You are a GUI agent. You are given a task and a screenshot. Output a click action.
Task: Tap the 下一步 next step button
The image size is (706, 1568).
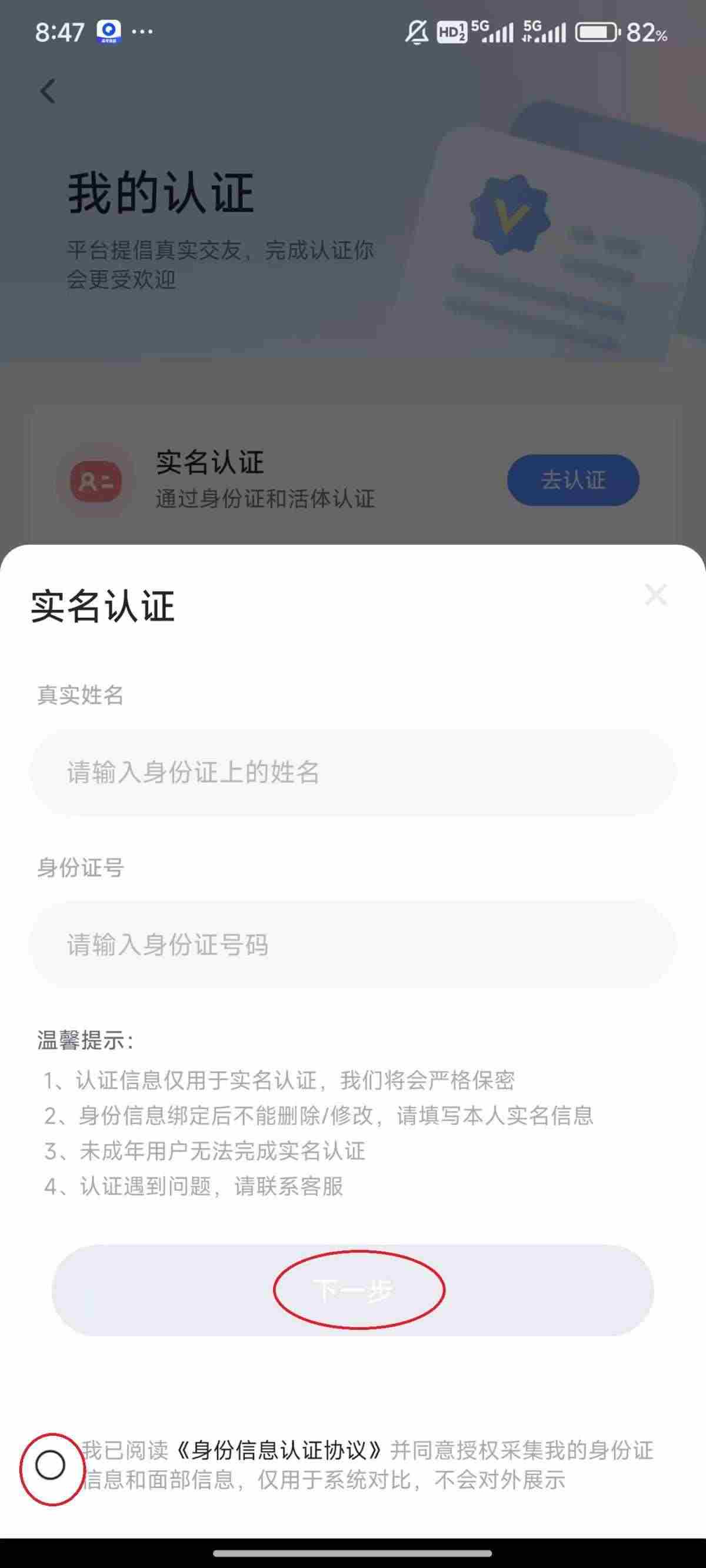pos(352,1290)
